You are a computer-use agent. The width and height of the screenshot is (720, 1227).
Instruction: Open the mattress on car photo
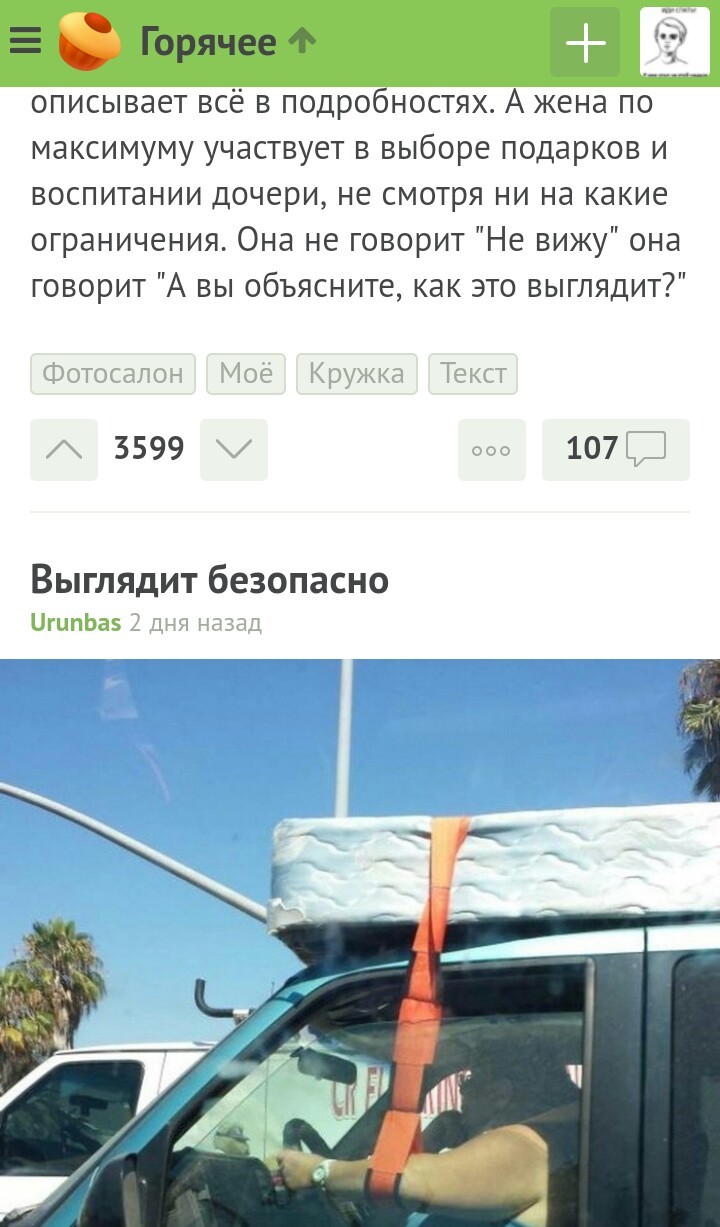(360, 940)
